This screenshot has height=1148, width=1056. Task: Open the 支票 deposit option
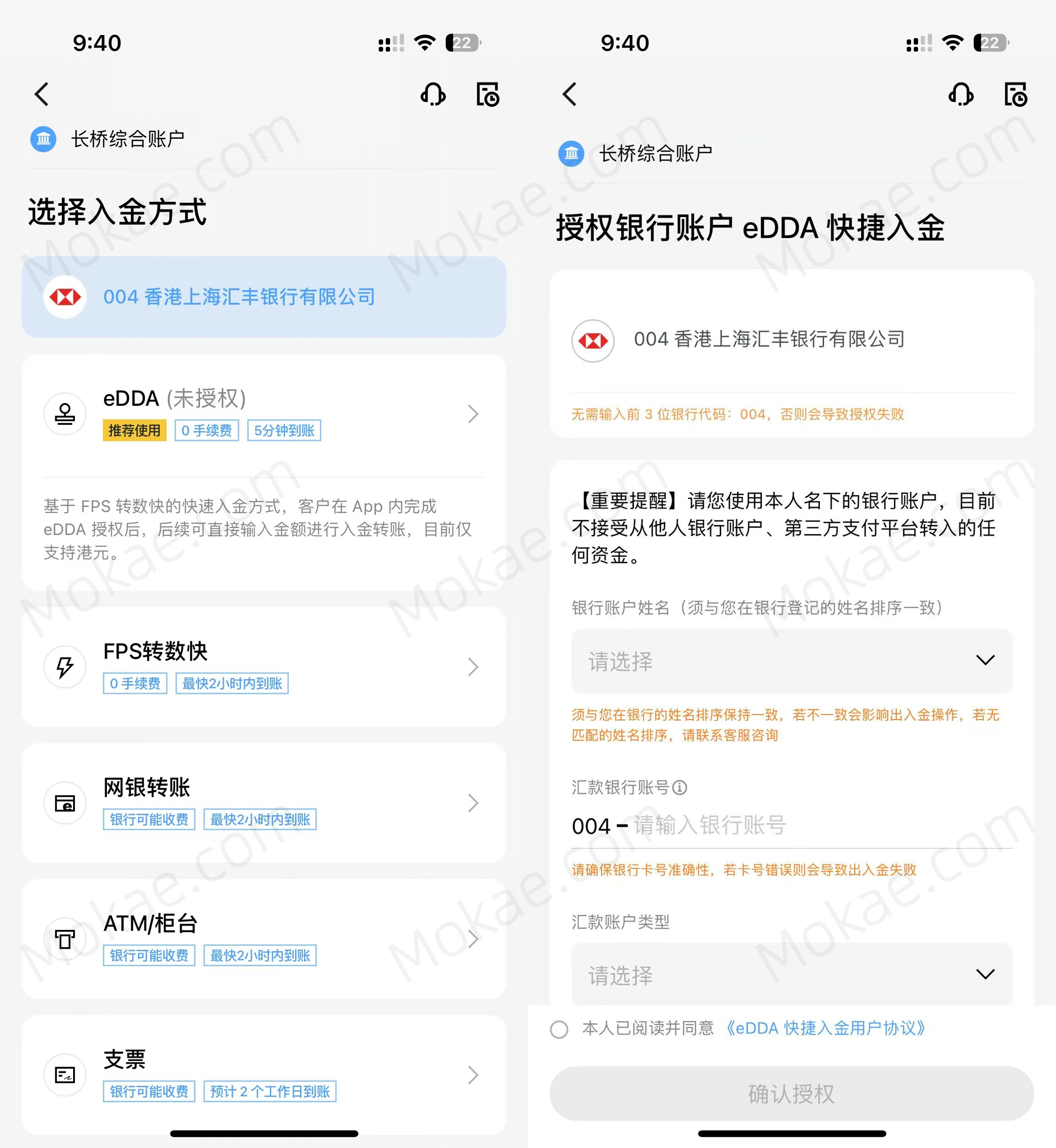pyautogui.click(x=264, y=1074)
